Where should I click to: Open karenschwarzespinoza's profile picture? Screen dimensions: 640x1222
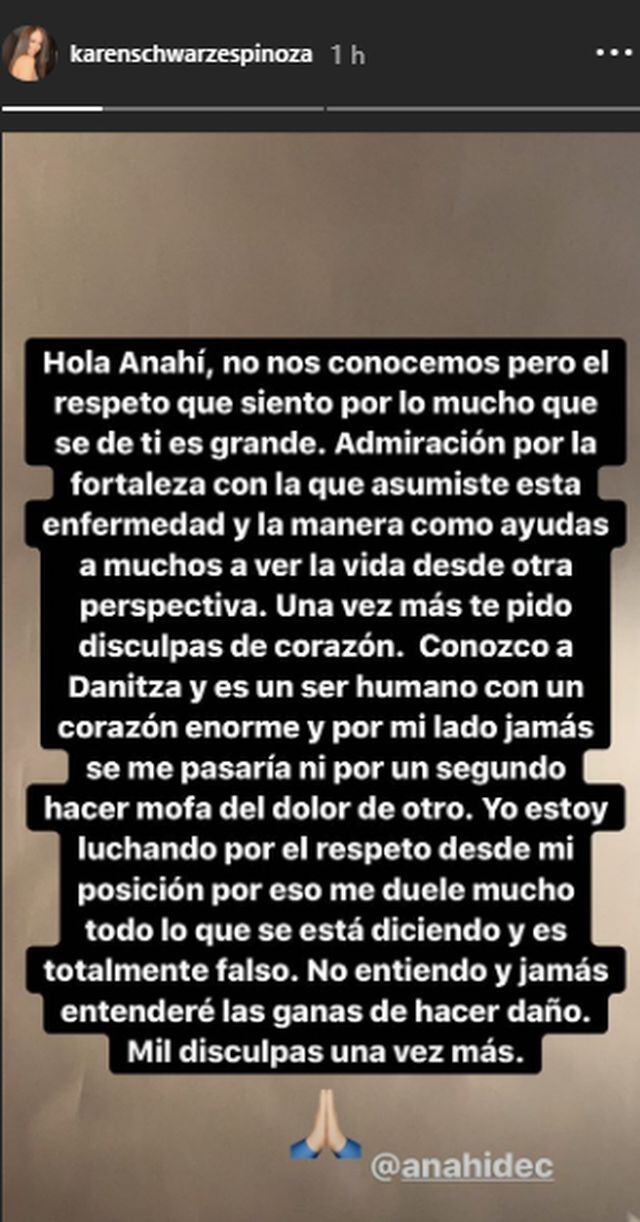pyautogui.click(x=29, y=53)
